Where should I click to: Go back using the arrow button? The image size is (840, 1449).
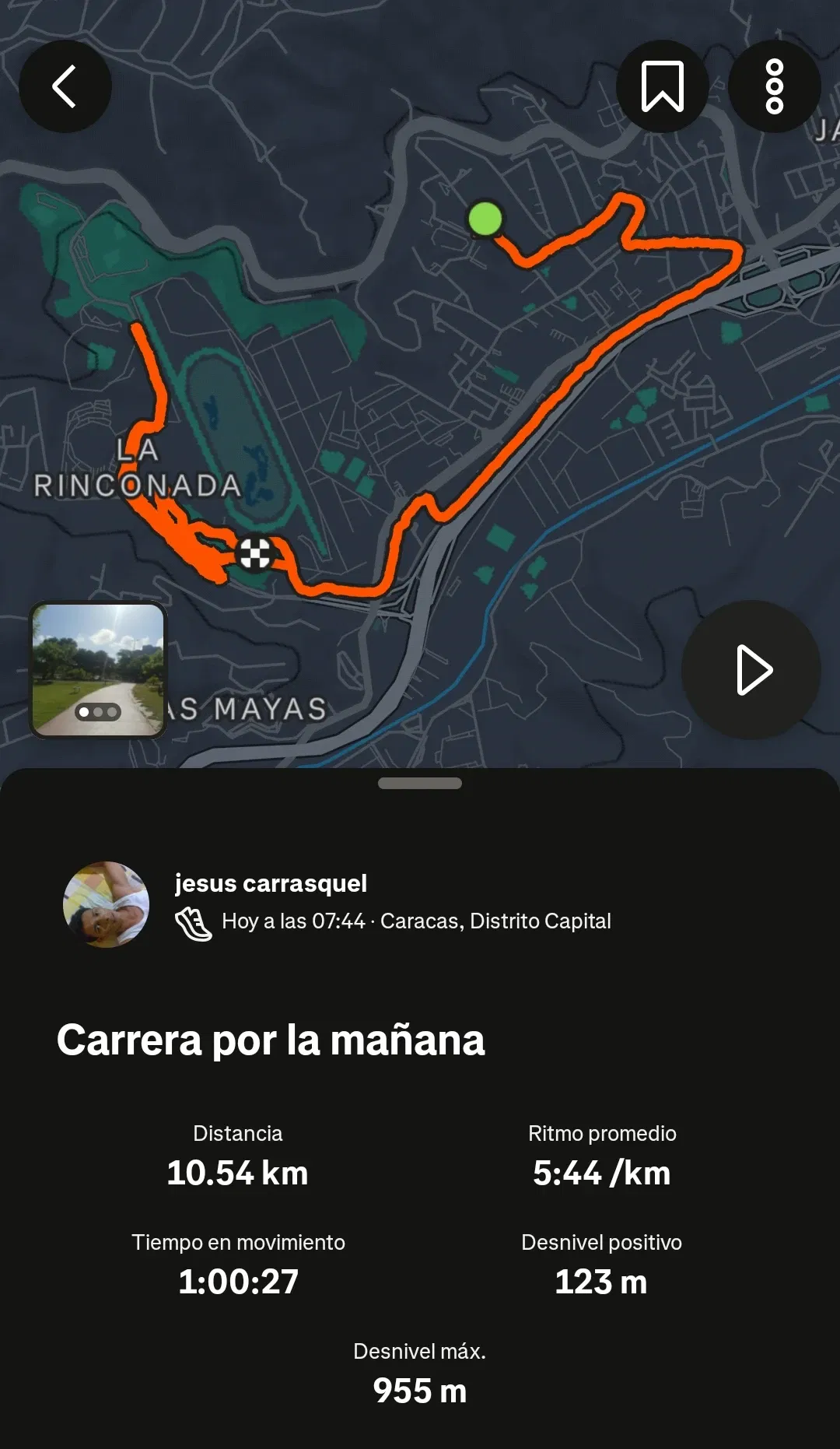tap(65, 86)
